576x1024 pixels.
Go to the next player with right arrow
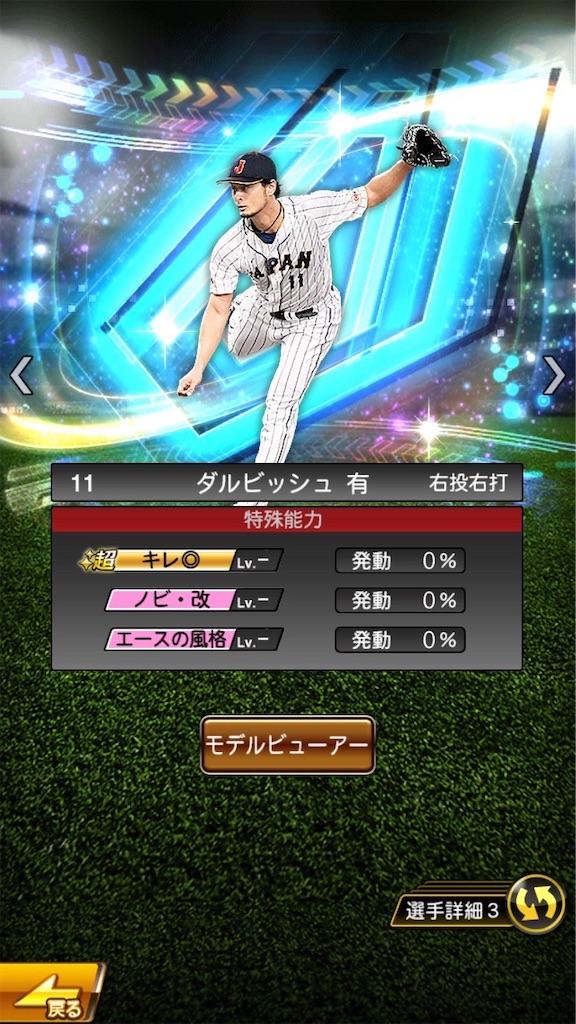click(x=554, y=376)
